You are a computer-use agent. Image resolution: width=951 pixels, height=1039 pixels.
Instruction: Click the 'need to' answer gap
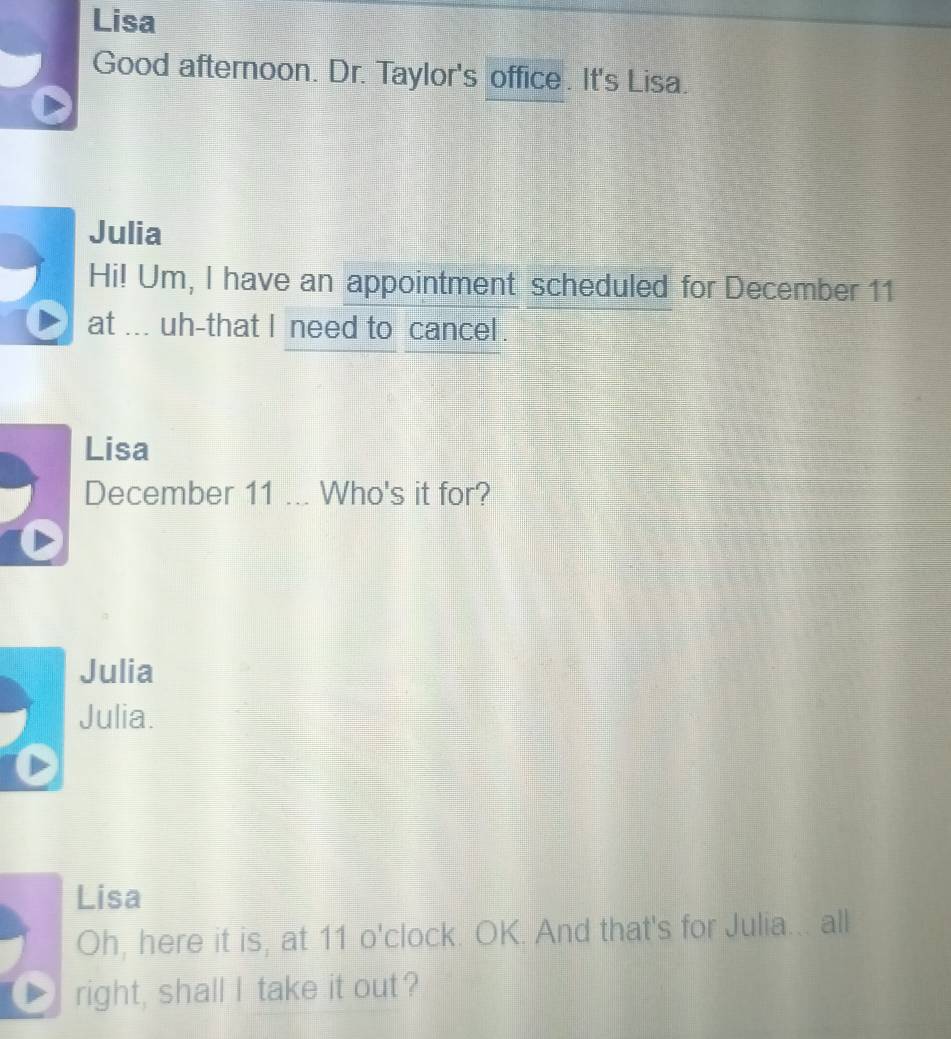click(x=339, y=328)
